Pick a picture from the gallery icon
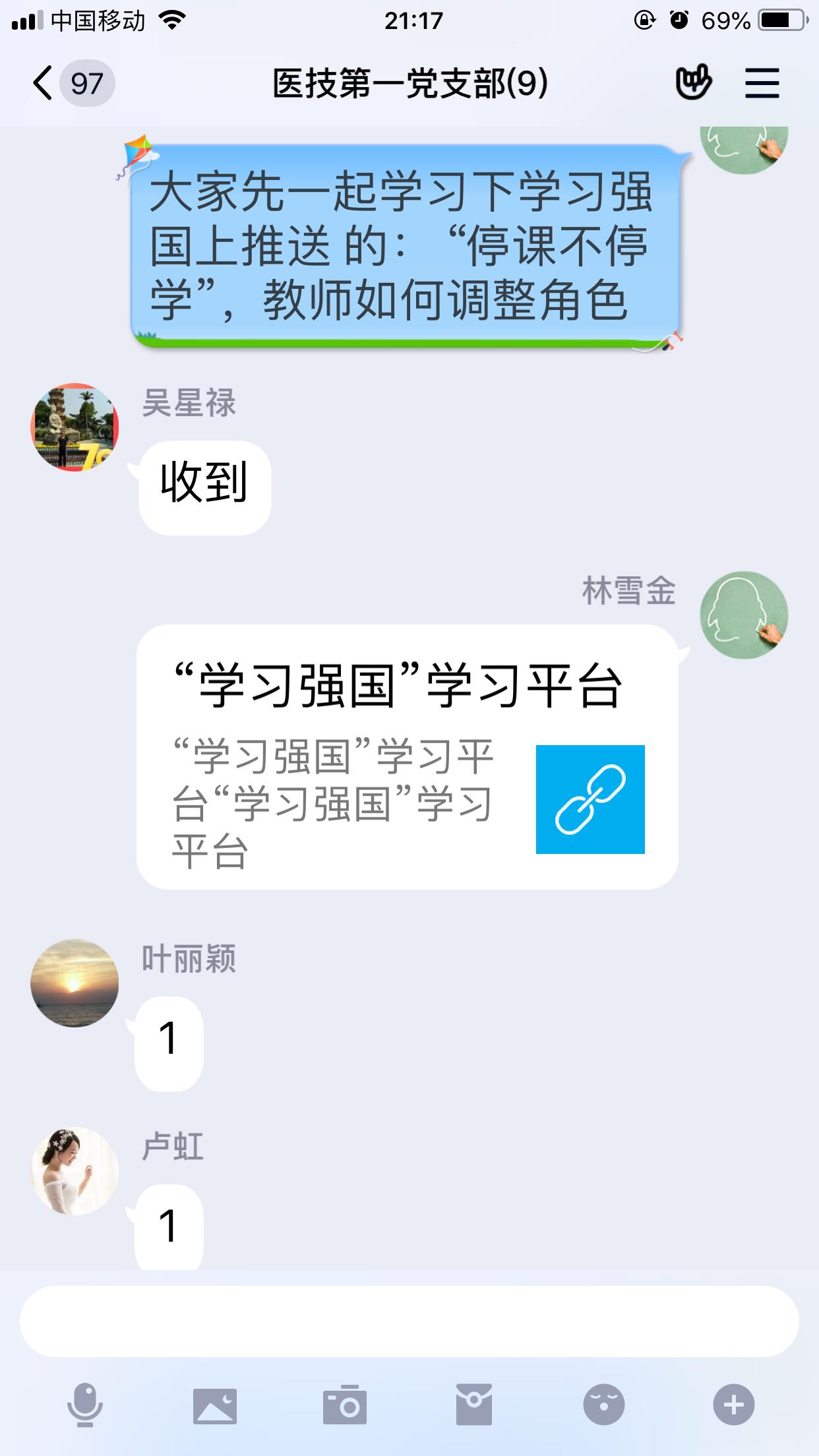Screen dimensions: 819x1456 (215, 1405)
